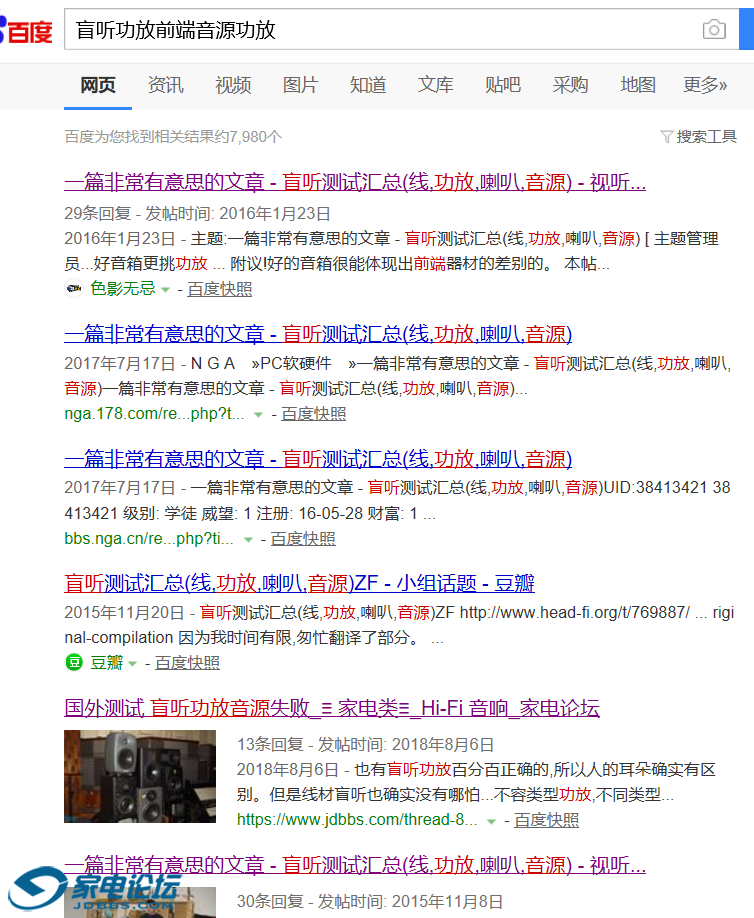The width and height of the screenshot is (754, 918).
Task: Switch to the 知道 tab
Action: [368, 86]
